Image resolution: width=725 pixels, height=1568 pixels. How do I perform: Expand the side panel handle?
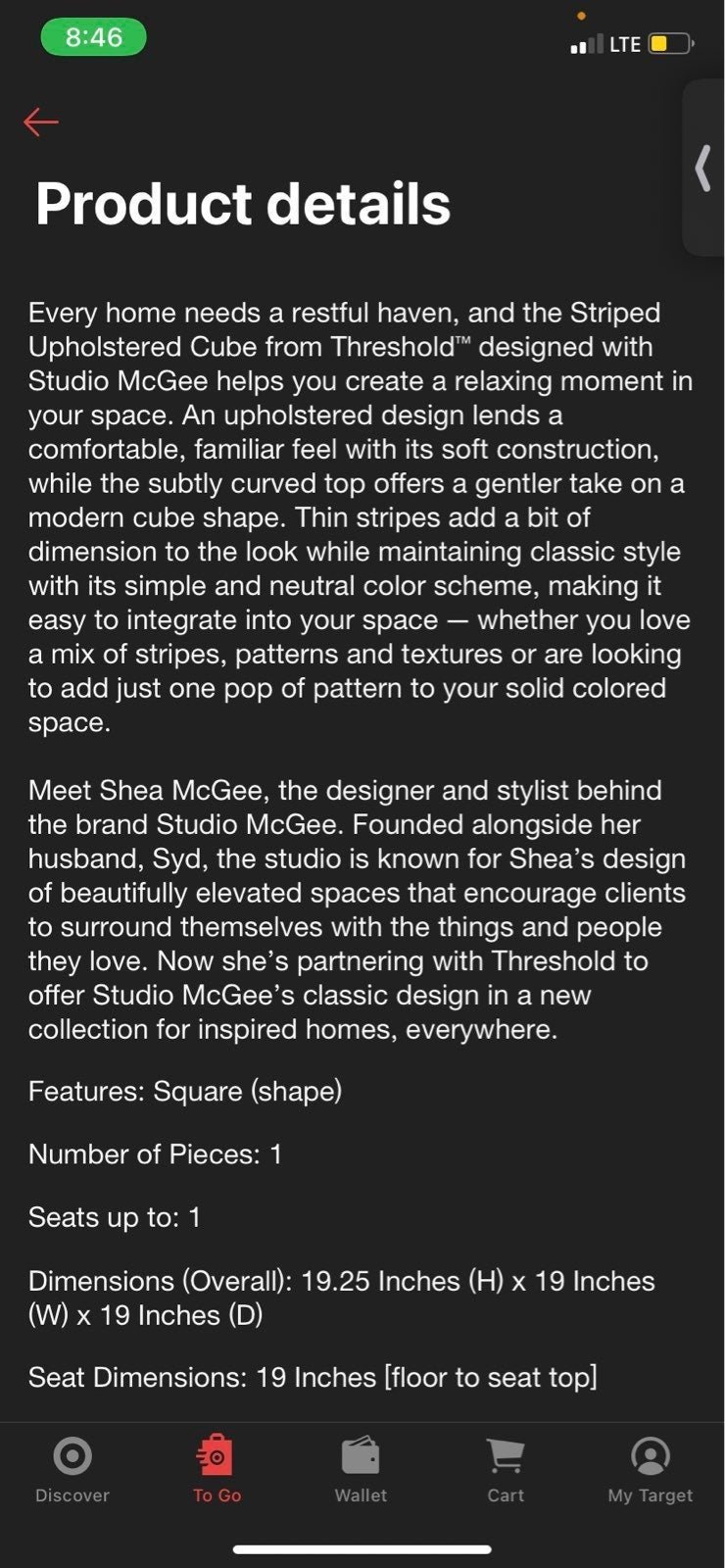tap(703, 168)
